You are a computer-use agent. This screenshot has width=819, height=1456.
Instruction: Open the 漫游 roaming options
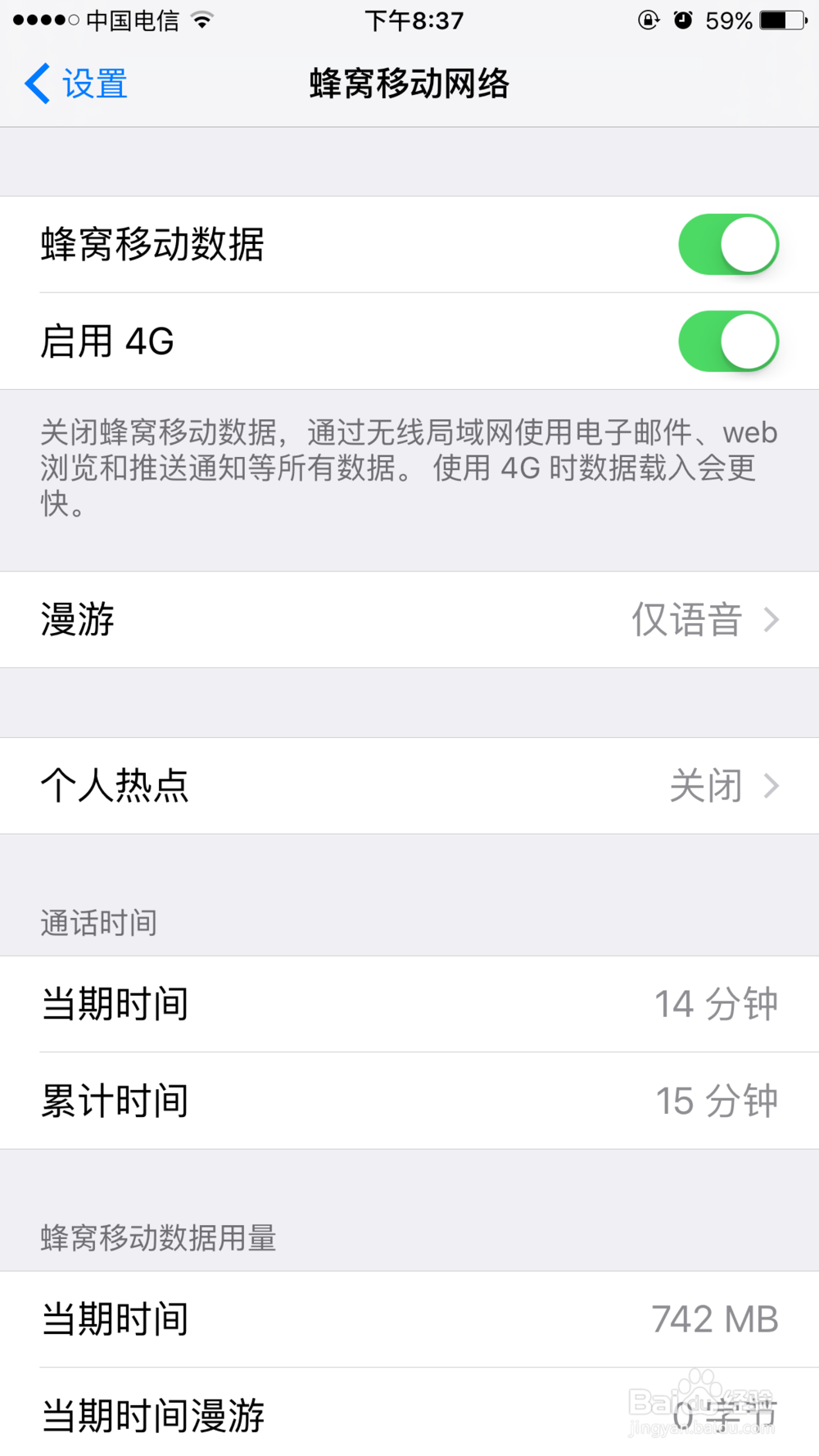tap(409, 620)
